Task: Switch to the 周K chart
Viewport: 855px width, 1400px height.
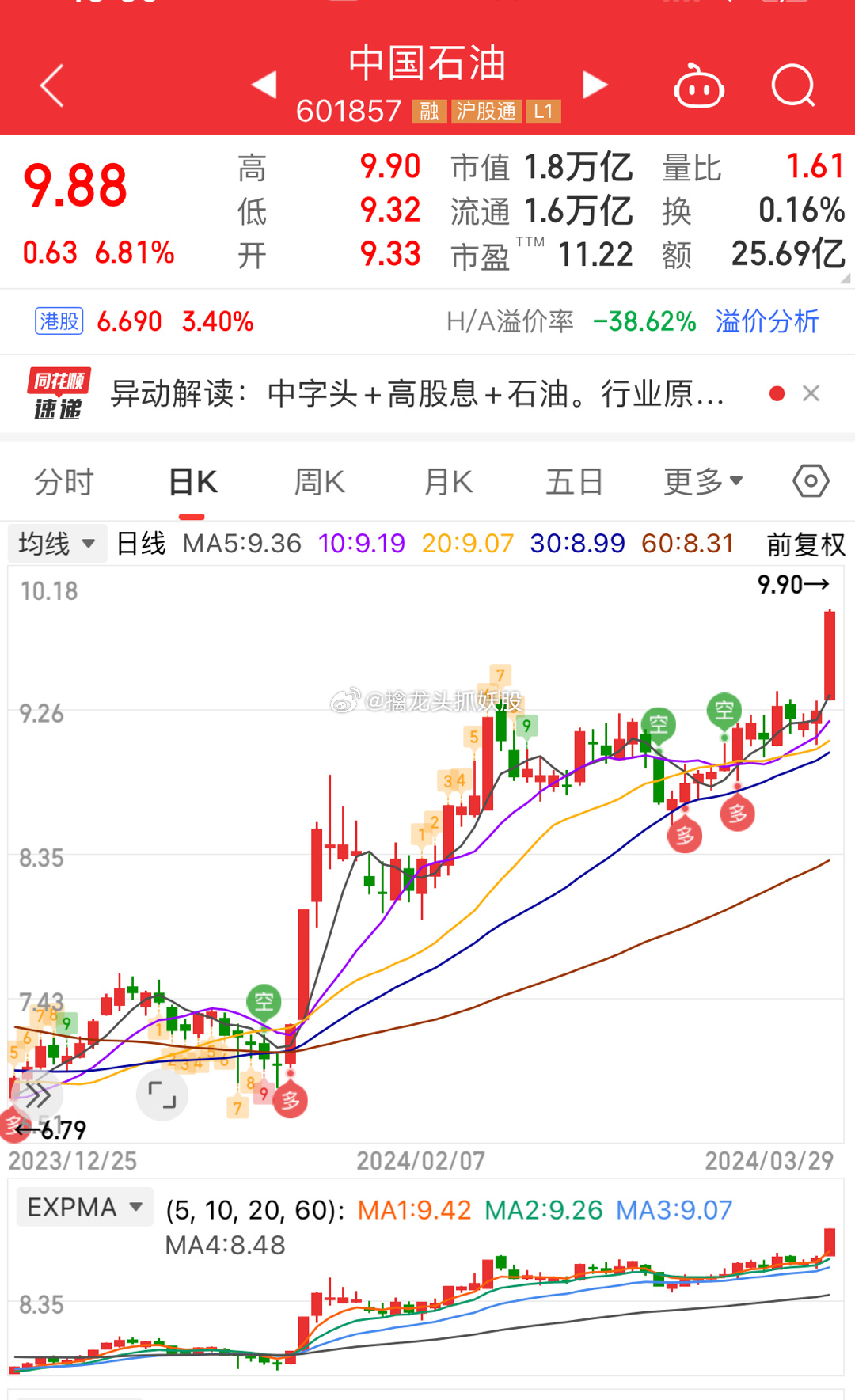Action: point(320,481)
